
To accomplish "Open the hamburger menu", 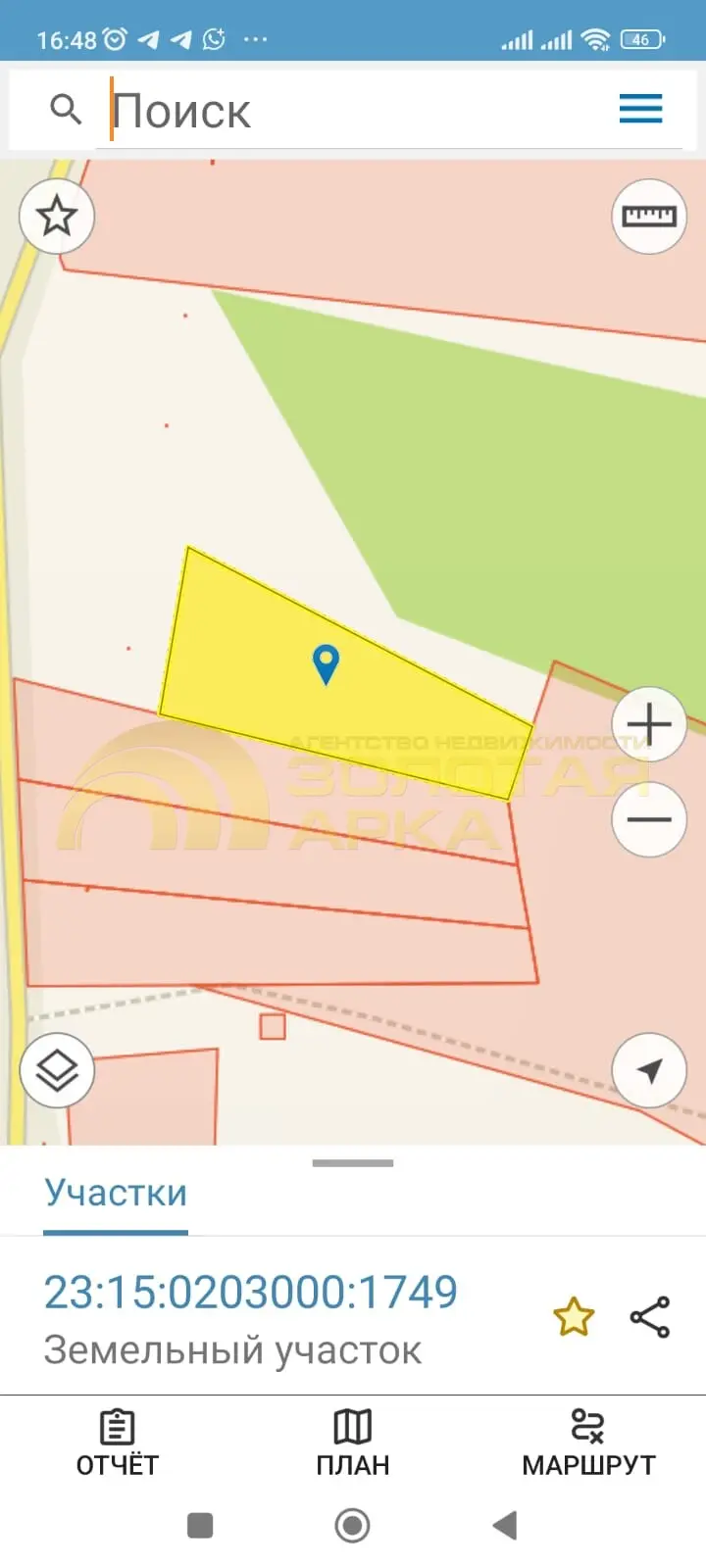I will click(x=640, y=108).
